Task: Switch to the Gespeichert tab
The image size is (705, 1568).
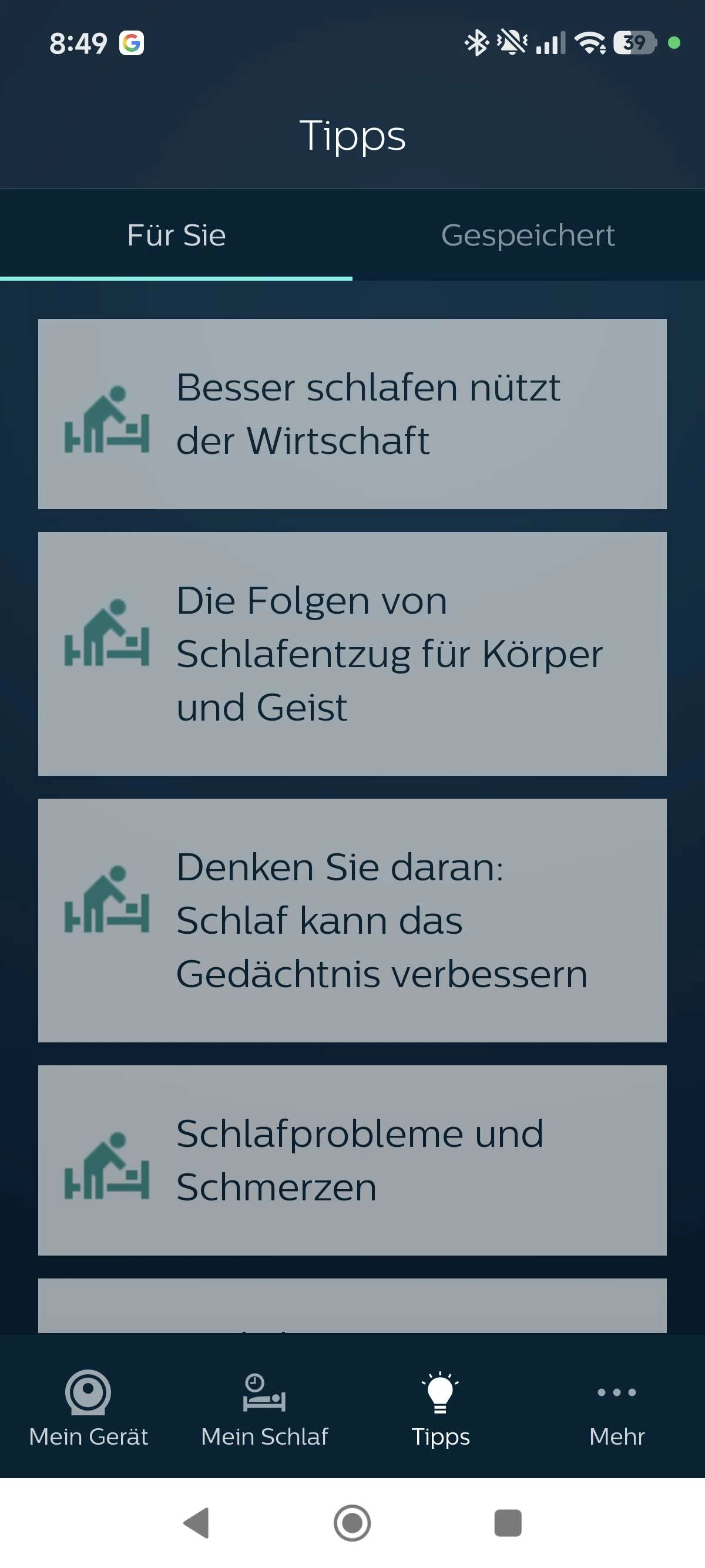Action: (x=528, y=235)
